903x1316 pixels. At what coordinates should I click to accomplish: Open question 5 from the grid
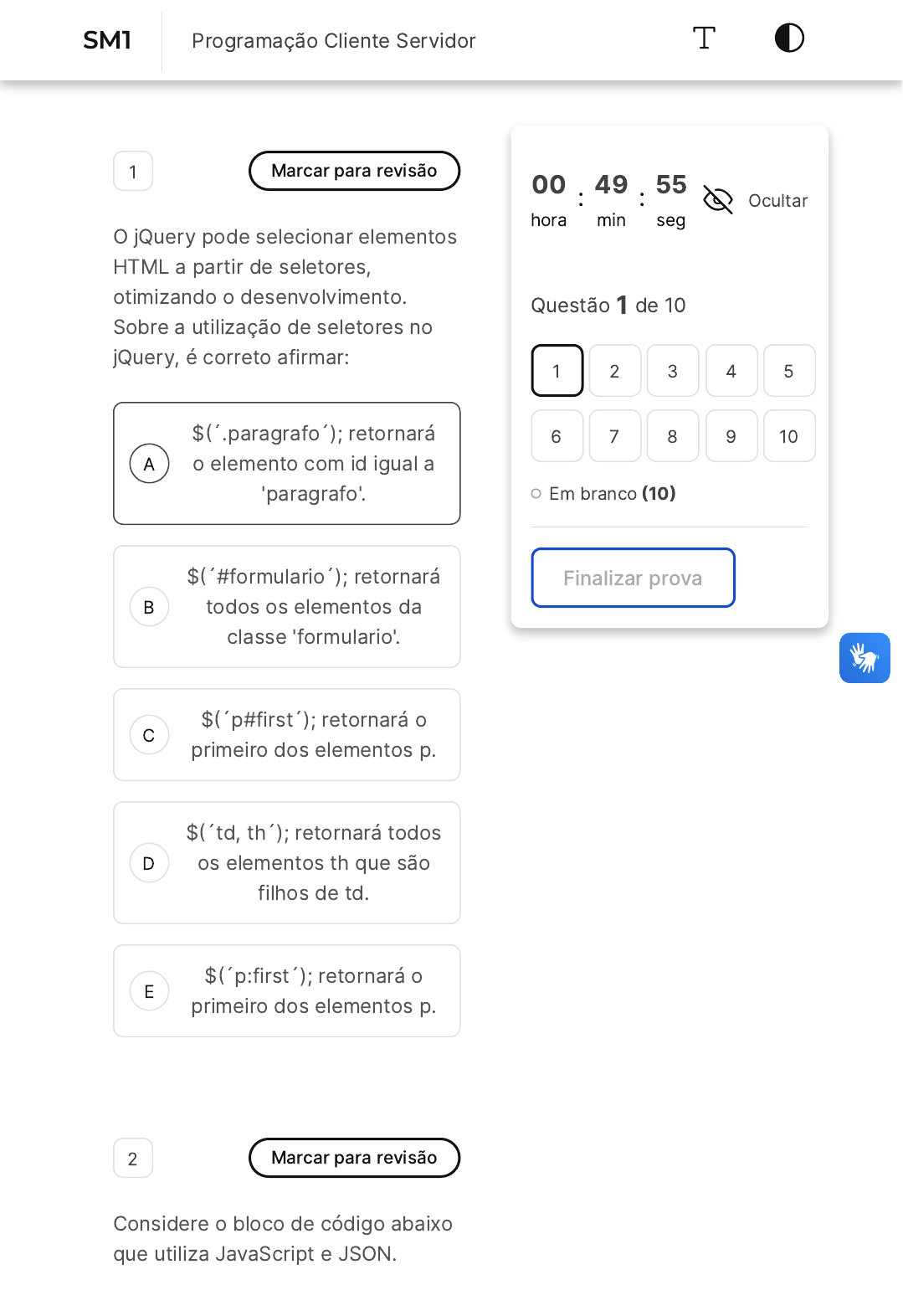pyautogui.click(x=788, y=371)
